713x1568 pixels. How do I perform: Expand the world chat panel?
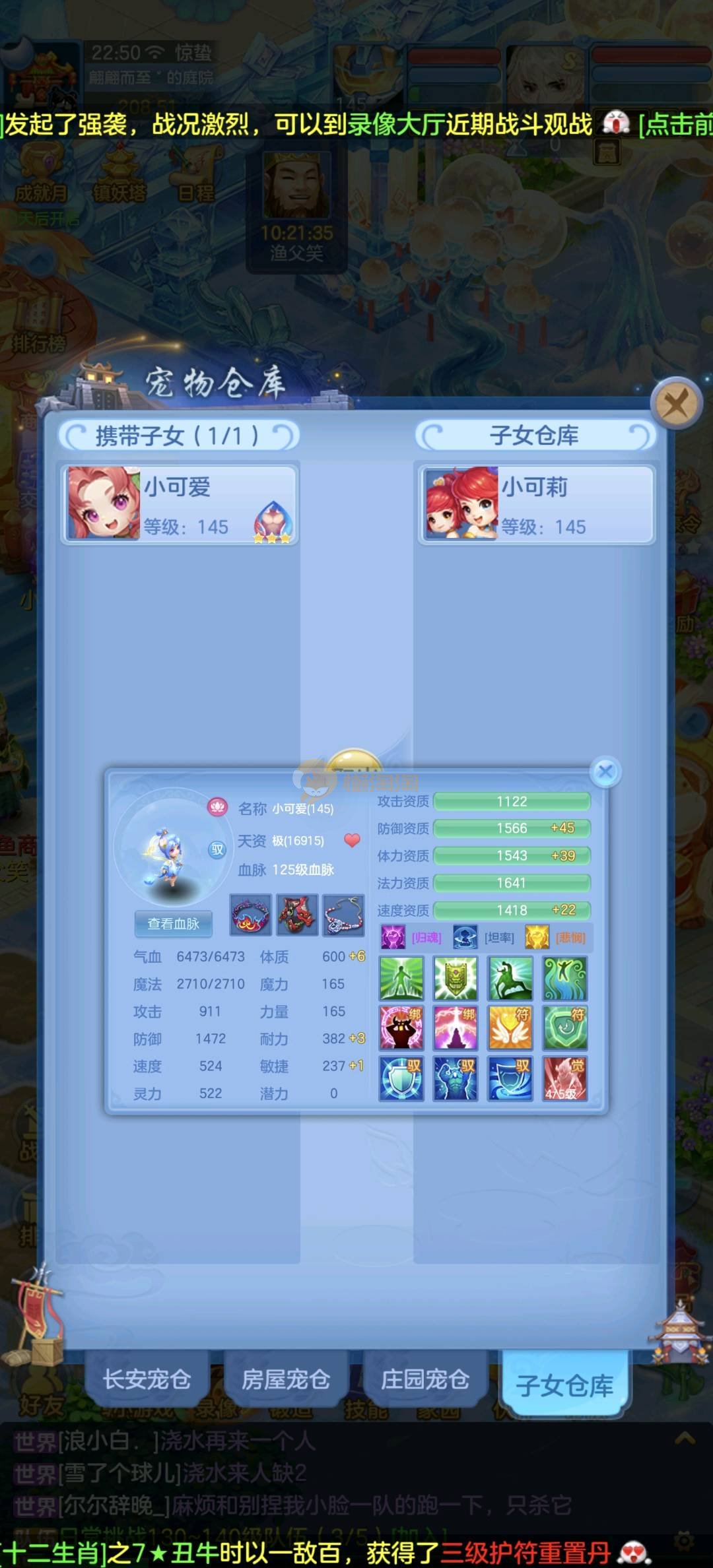685,1439
